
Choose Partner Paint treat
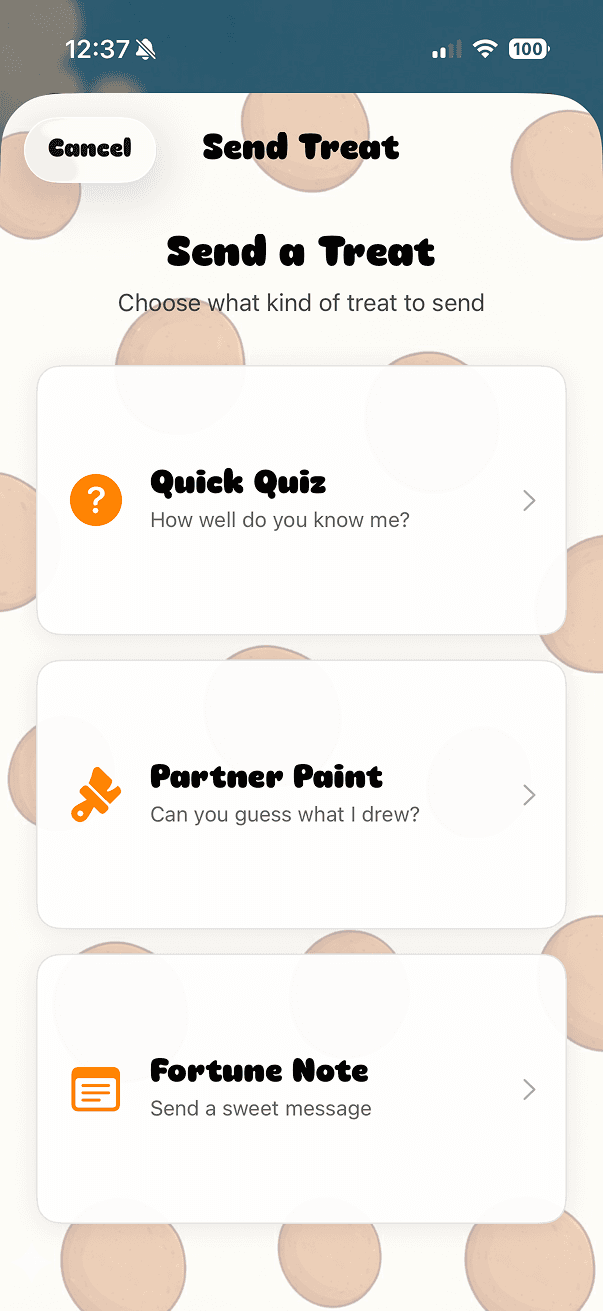(x=301, y=794)
